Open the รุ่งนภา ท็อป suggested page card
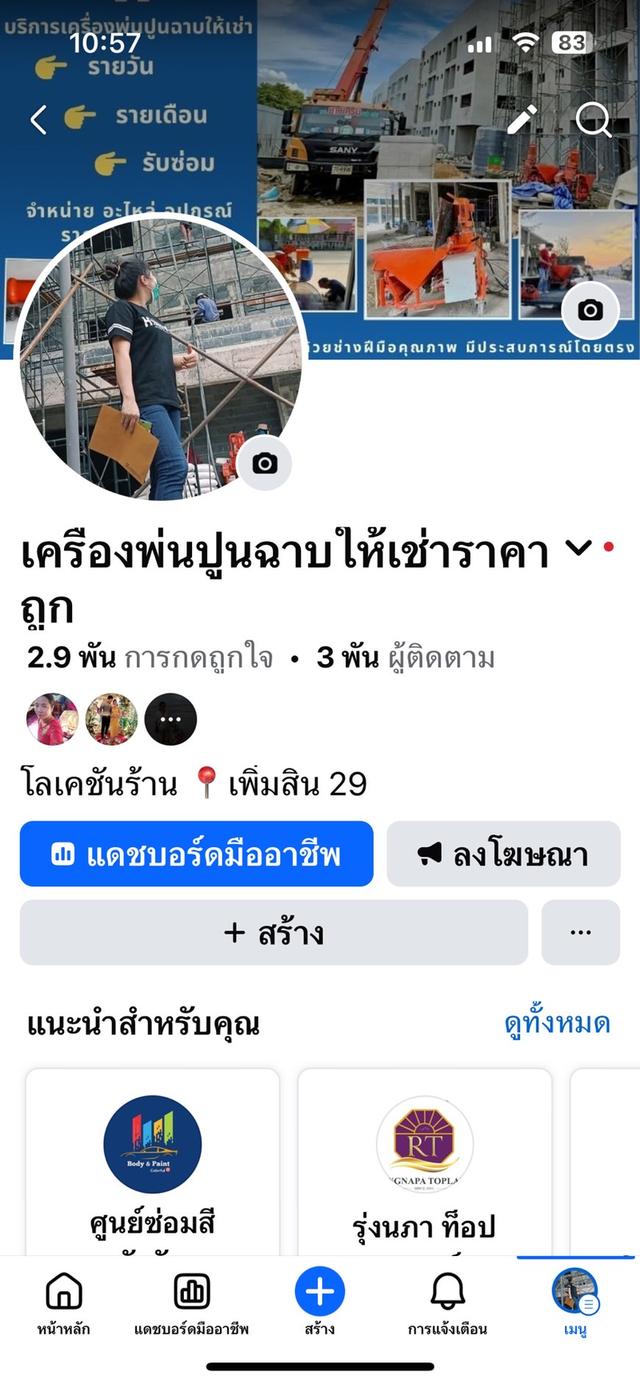 click(x=424, y=1165)
